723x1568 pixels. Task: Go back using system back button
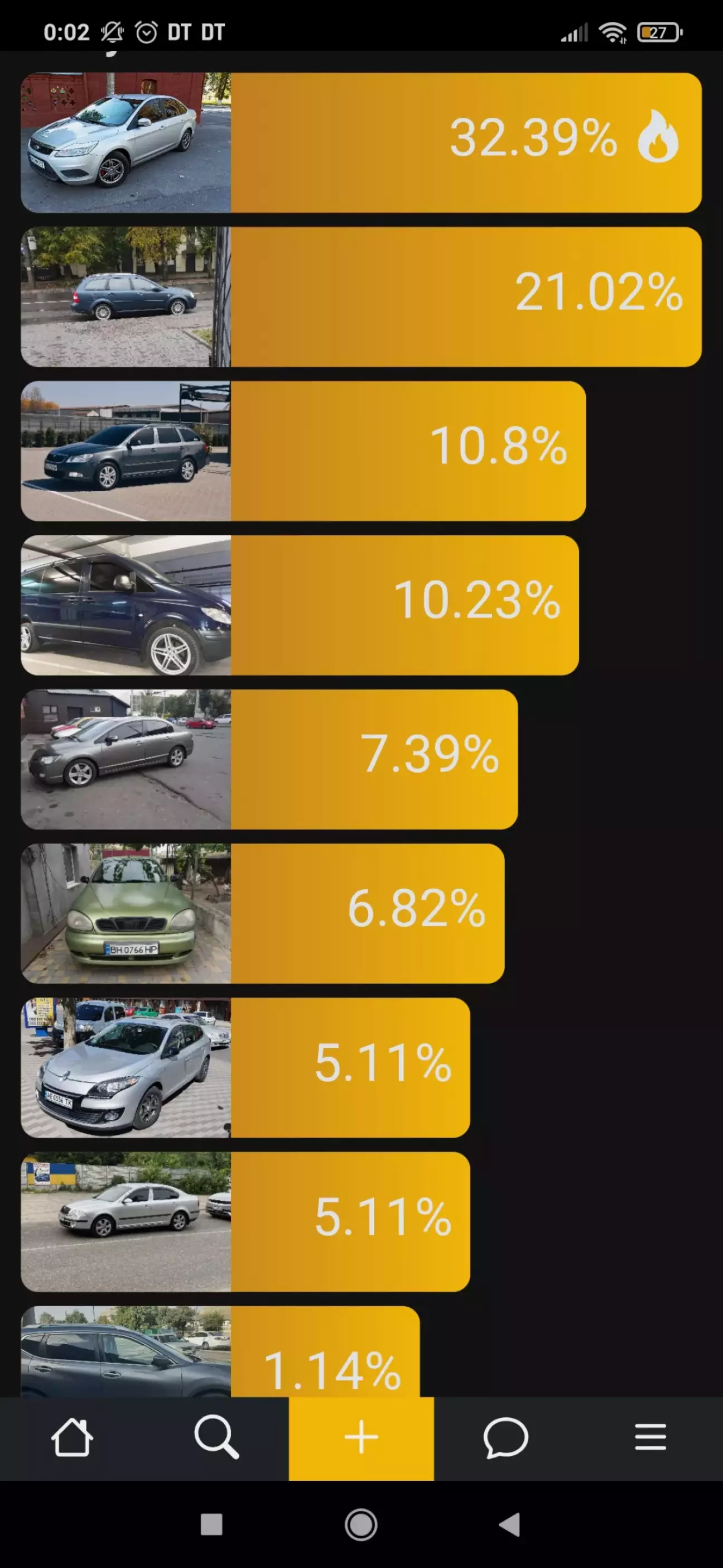coord(509,1525)
